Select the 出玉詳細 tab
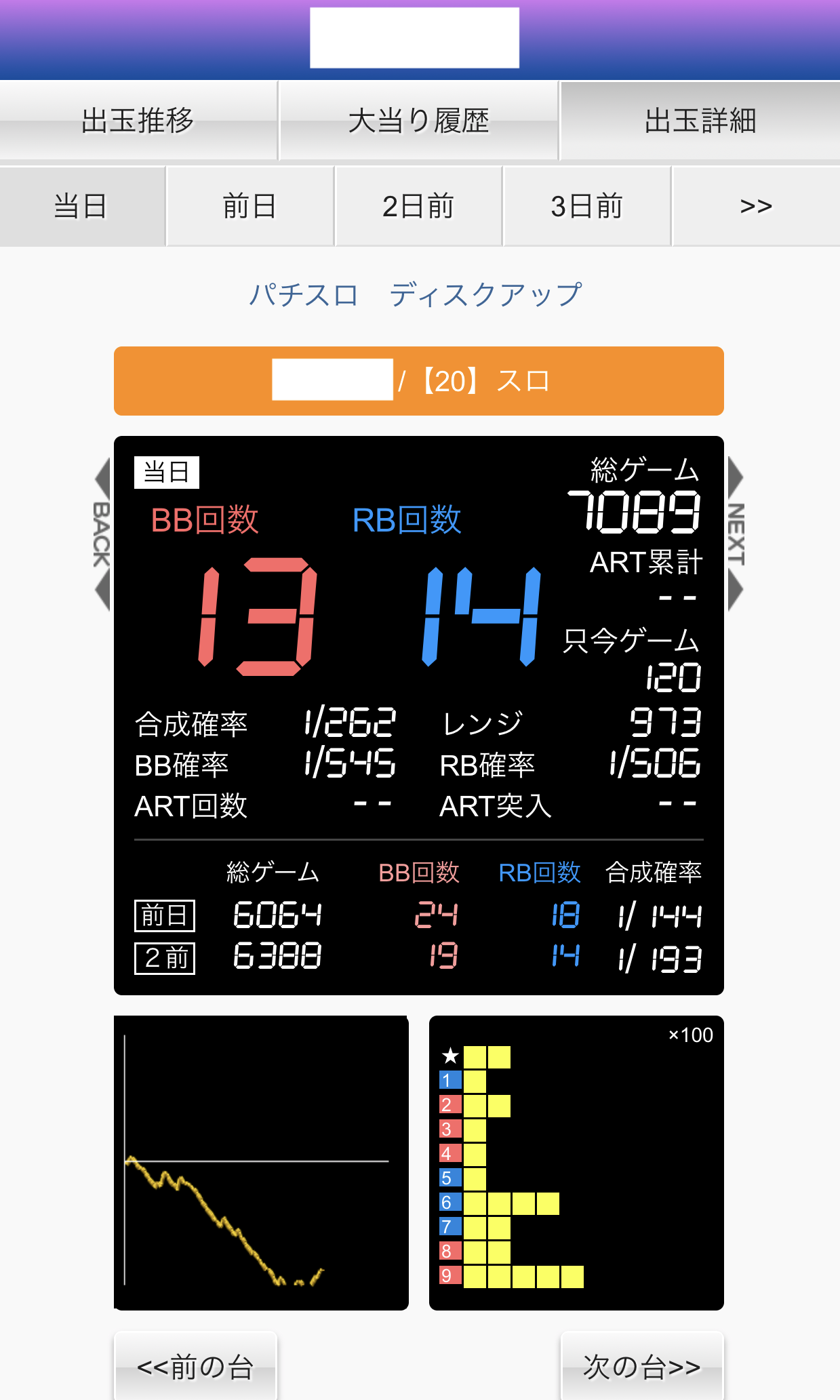The width and height of the screenshot is (840, 1400). 700,121
